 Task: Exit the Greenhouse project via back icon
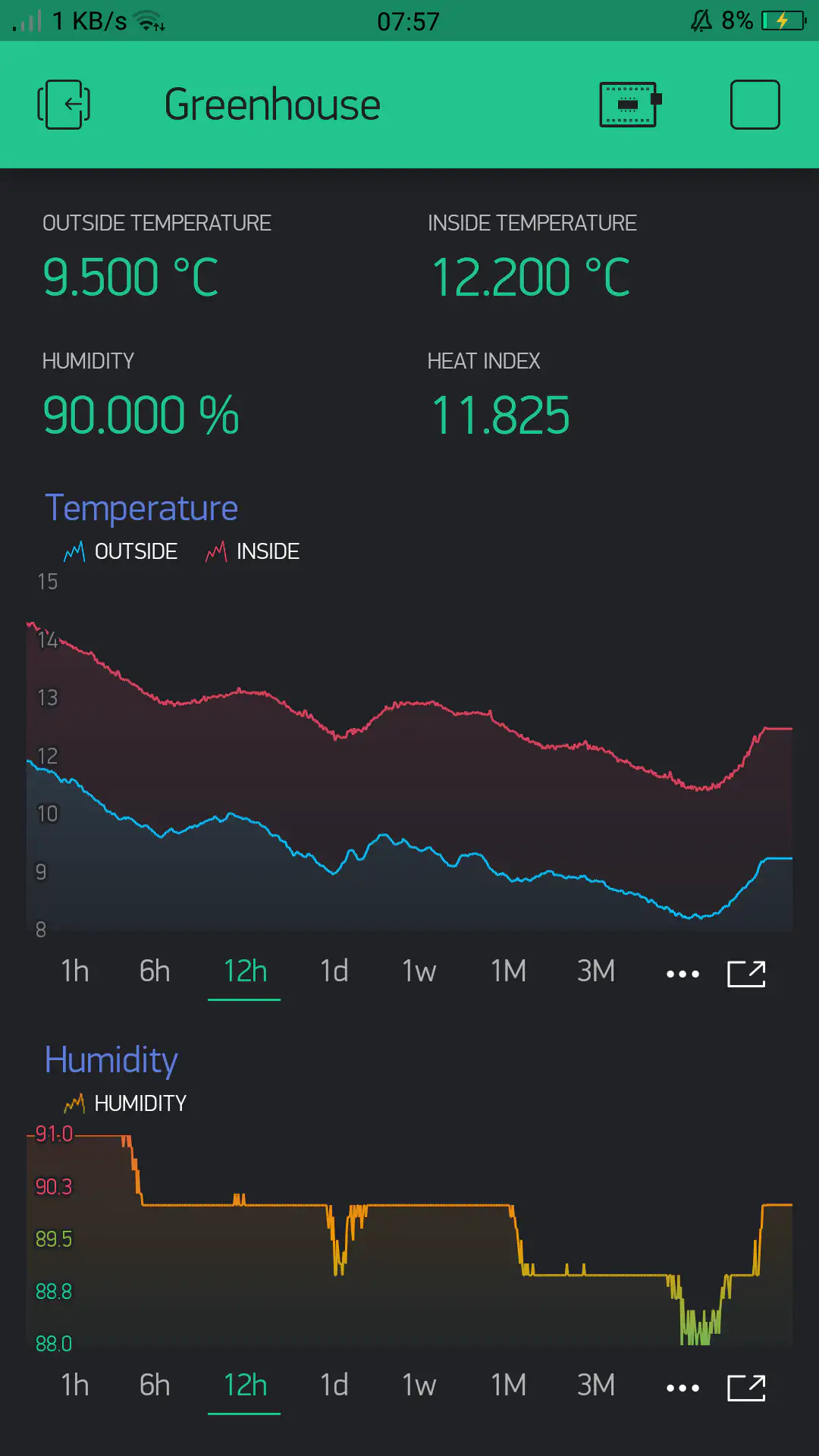click(x=64, y=105)
